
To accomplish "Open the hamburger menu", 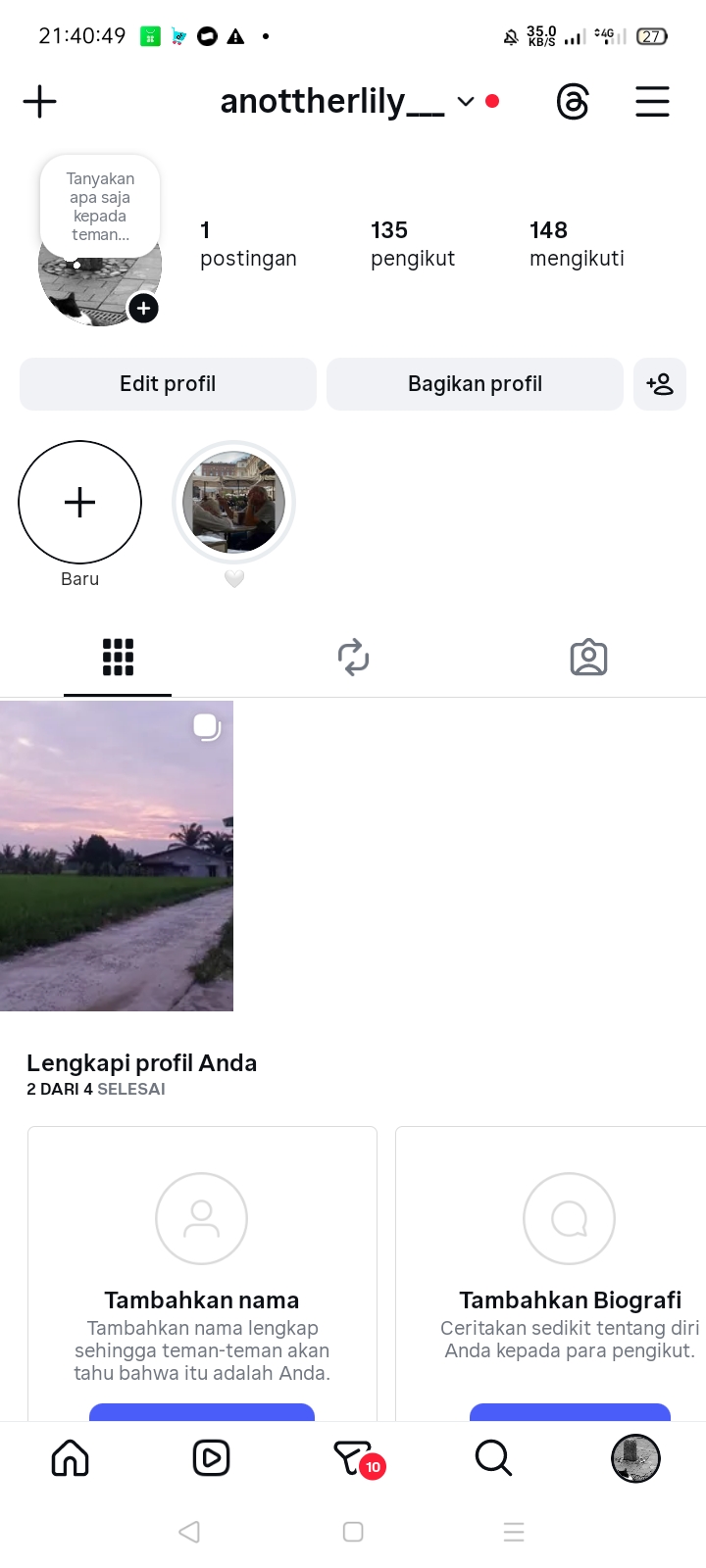I will click(x=652, y=102).
